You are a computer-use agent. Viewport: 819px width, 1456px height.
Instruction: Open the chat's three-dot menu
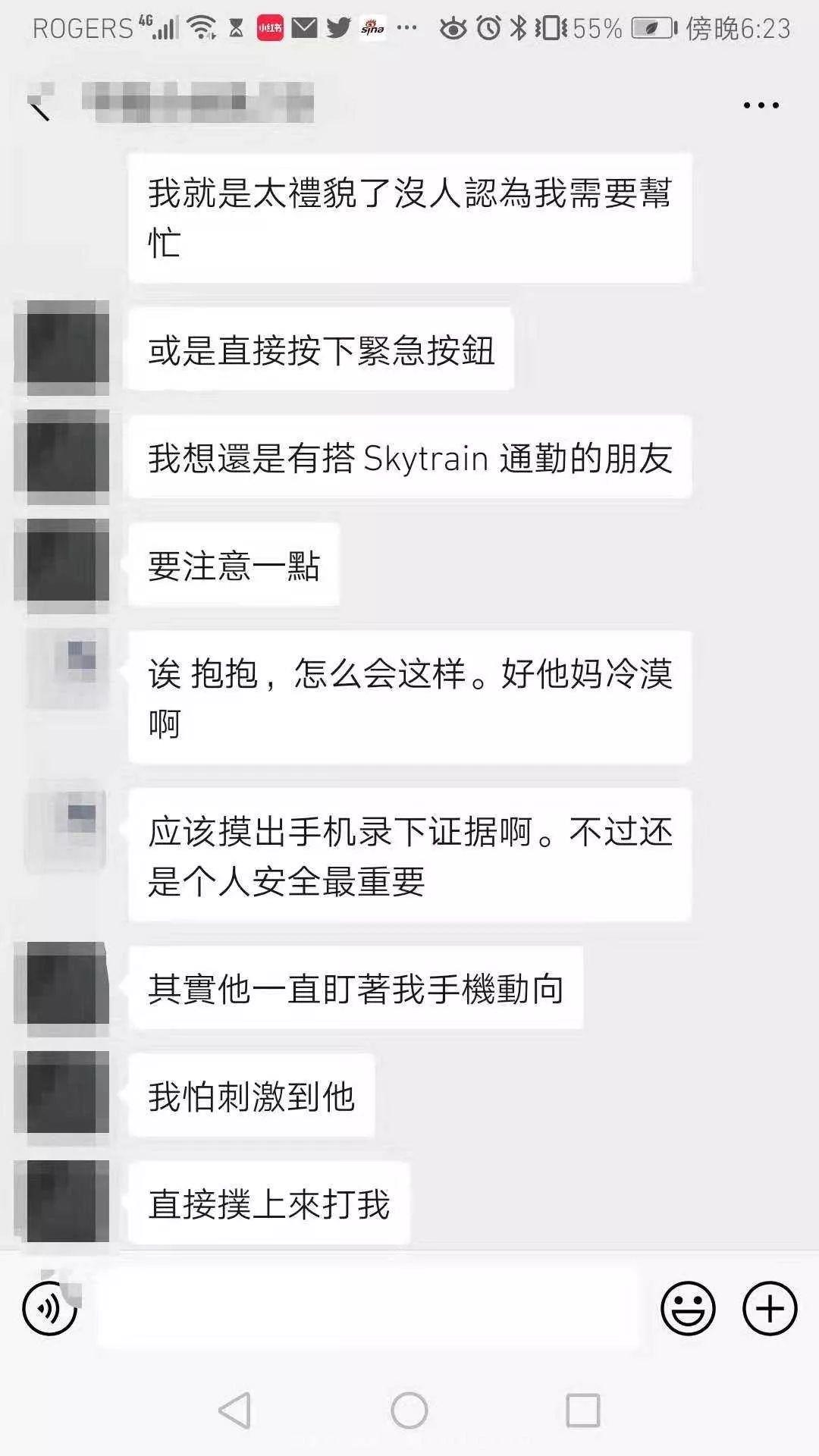(x=761, y=105)
